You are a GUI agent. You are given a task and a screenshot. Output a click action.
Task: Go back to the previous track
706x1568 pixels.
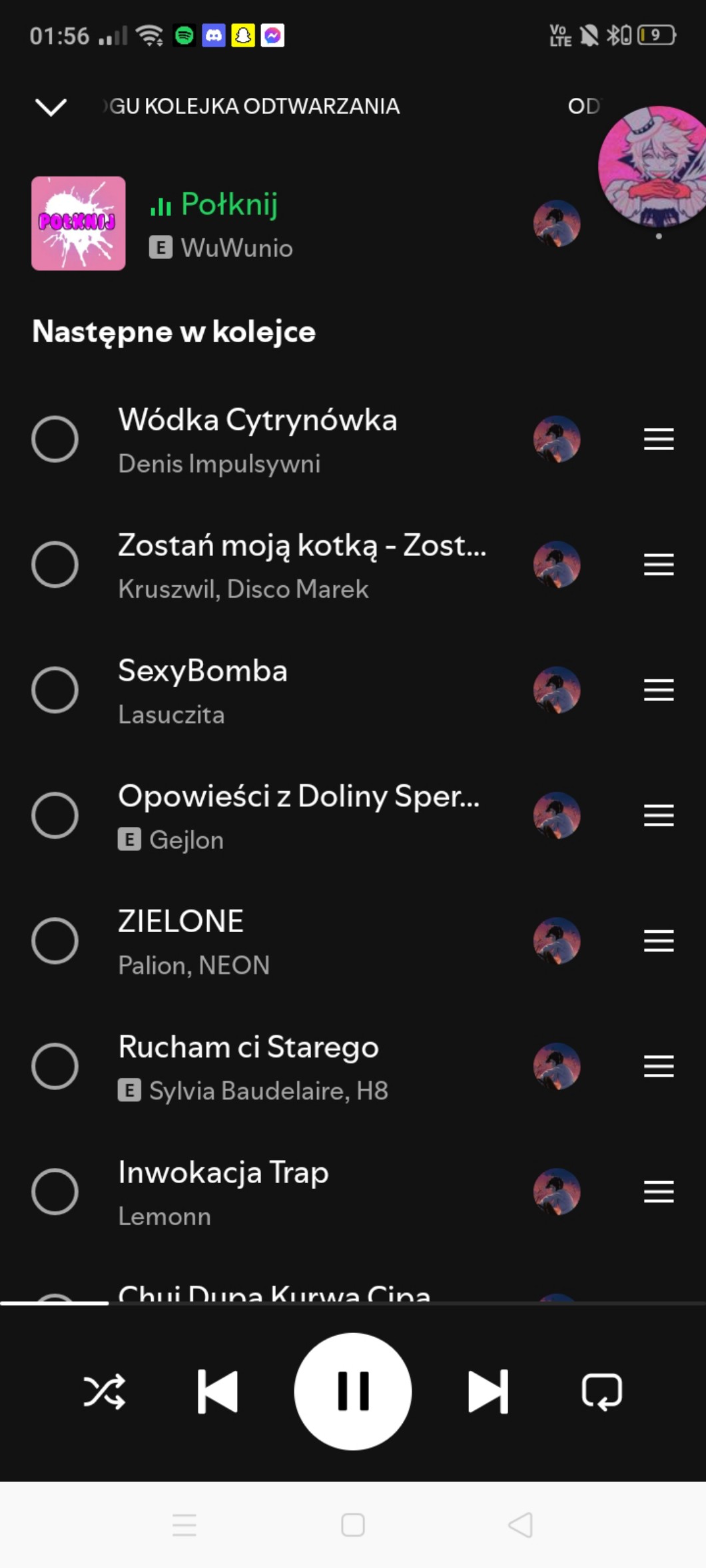(x=218, y=1391)
